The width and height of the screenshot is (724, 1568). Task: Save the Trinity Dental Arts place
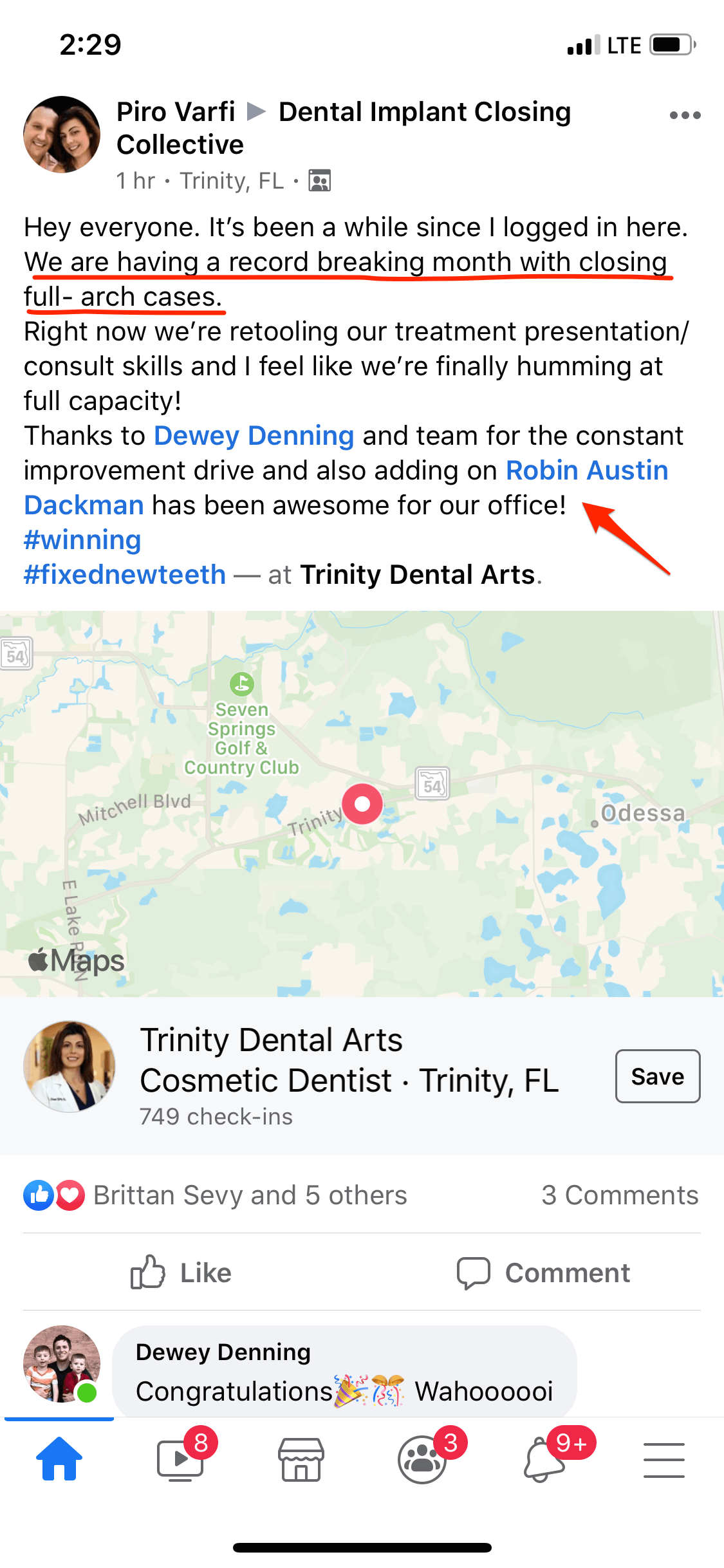pyautogui.click(x=657, y=1076)
